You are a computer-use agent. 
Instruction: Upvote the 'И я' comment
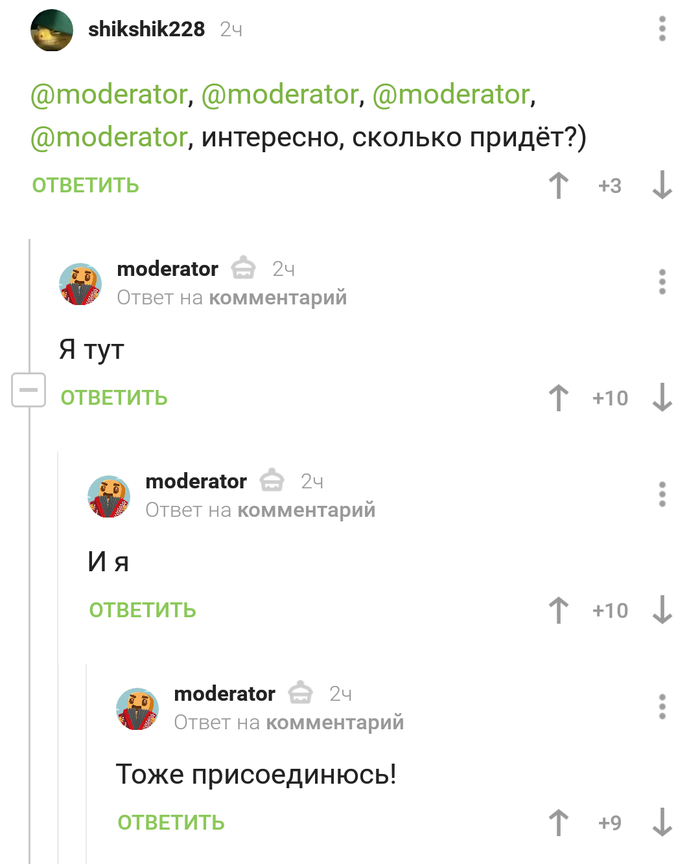click(x=559, y=610)
